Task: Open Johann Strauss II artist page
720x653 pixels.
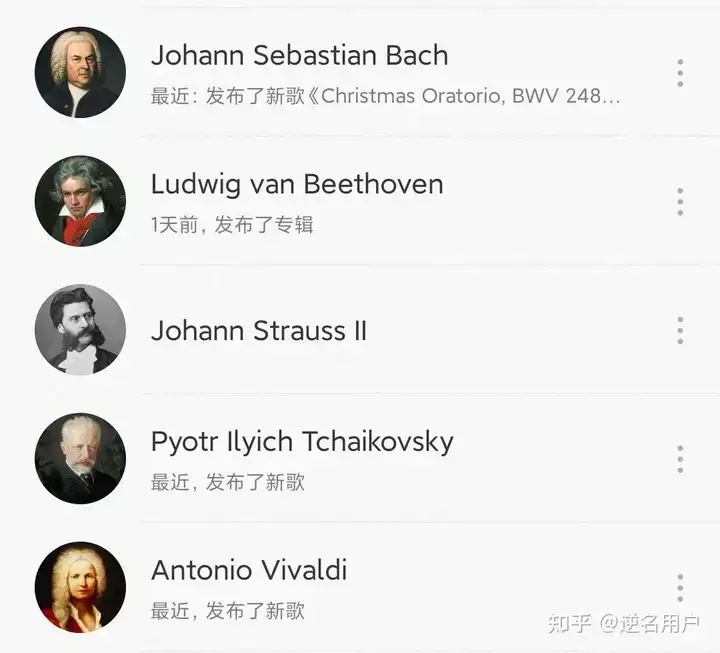Action: pyautogui.click(x=259, y=331)
